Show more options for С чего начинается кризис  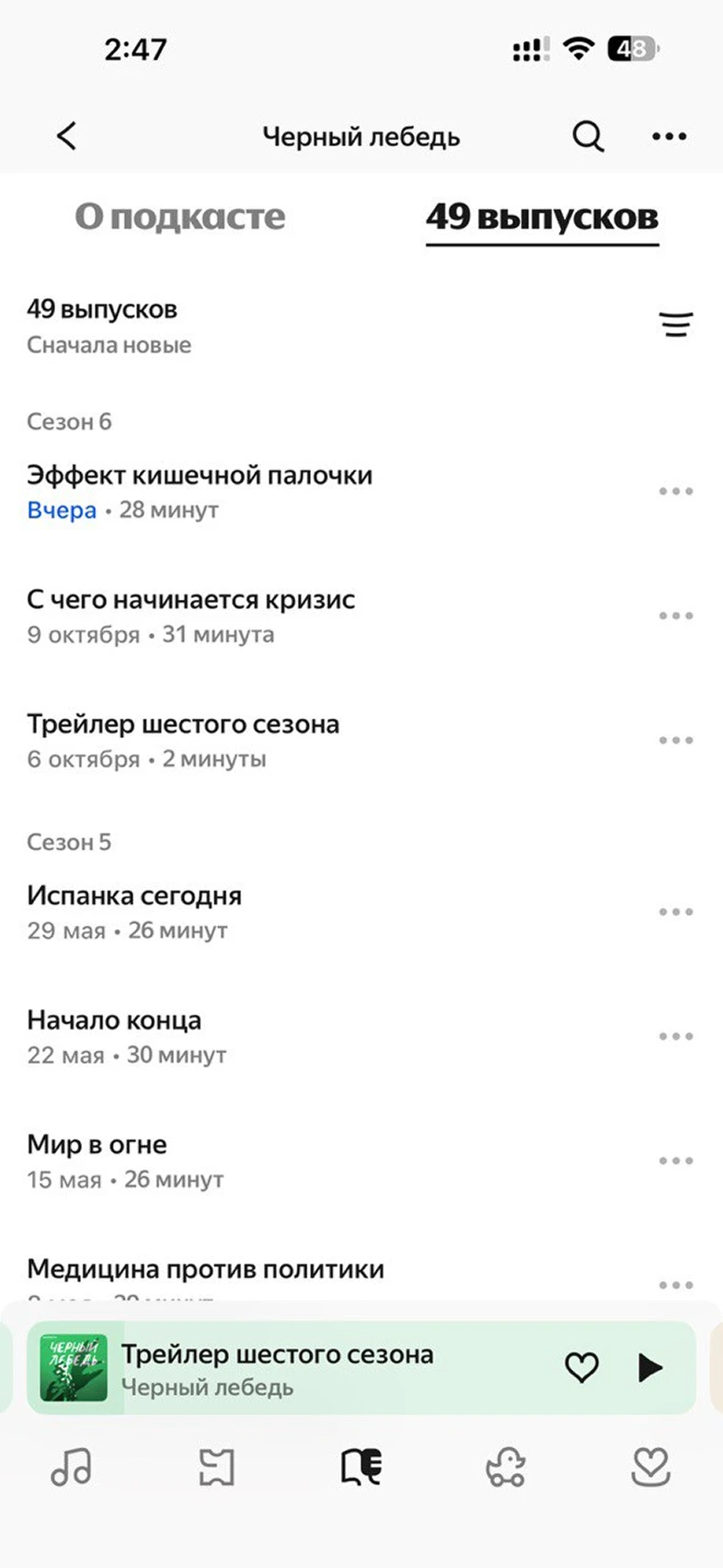pos(675,616)
